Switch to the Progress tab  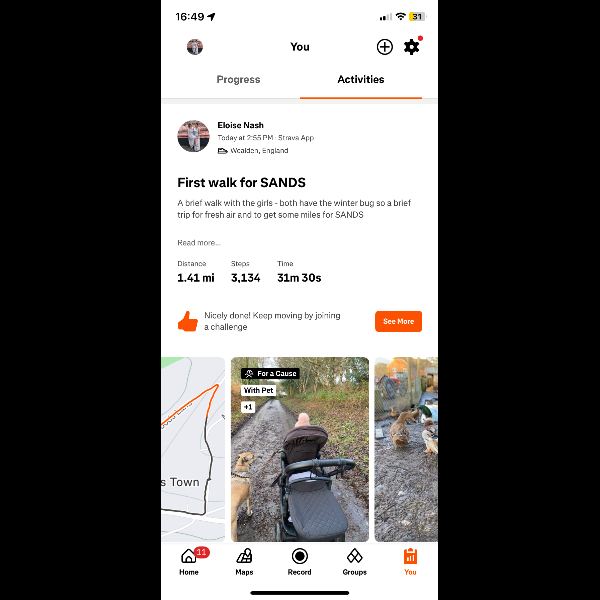tap(238, 80)
